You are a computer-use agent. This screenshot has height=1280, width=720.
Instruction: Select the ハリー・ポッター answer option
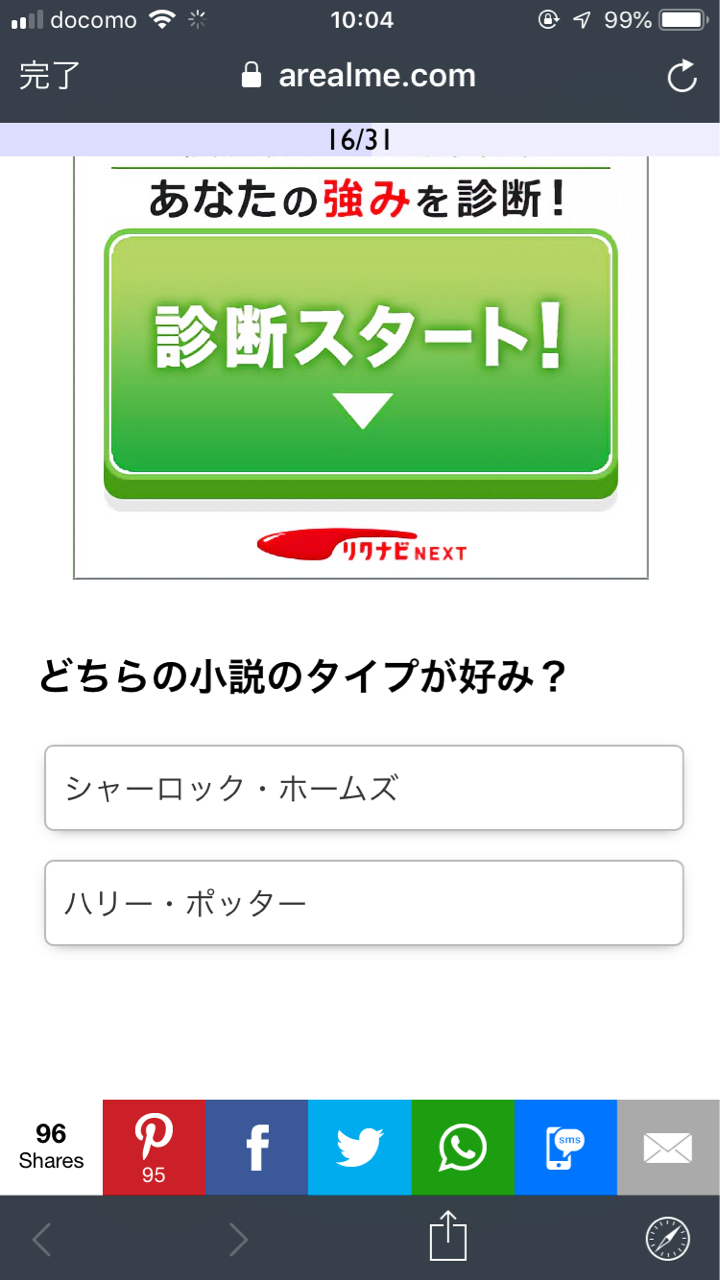click(364, 903)
